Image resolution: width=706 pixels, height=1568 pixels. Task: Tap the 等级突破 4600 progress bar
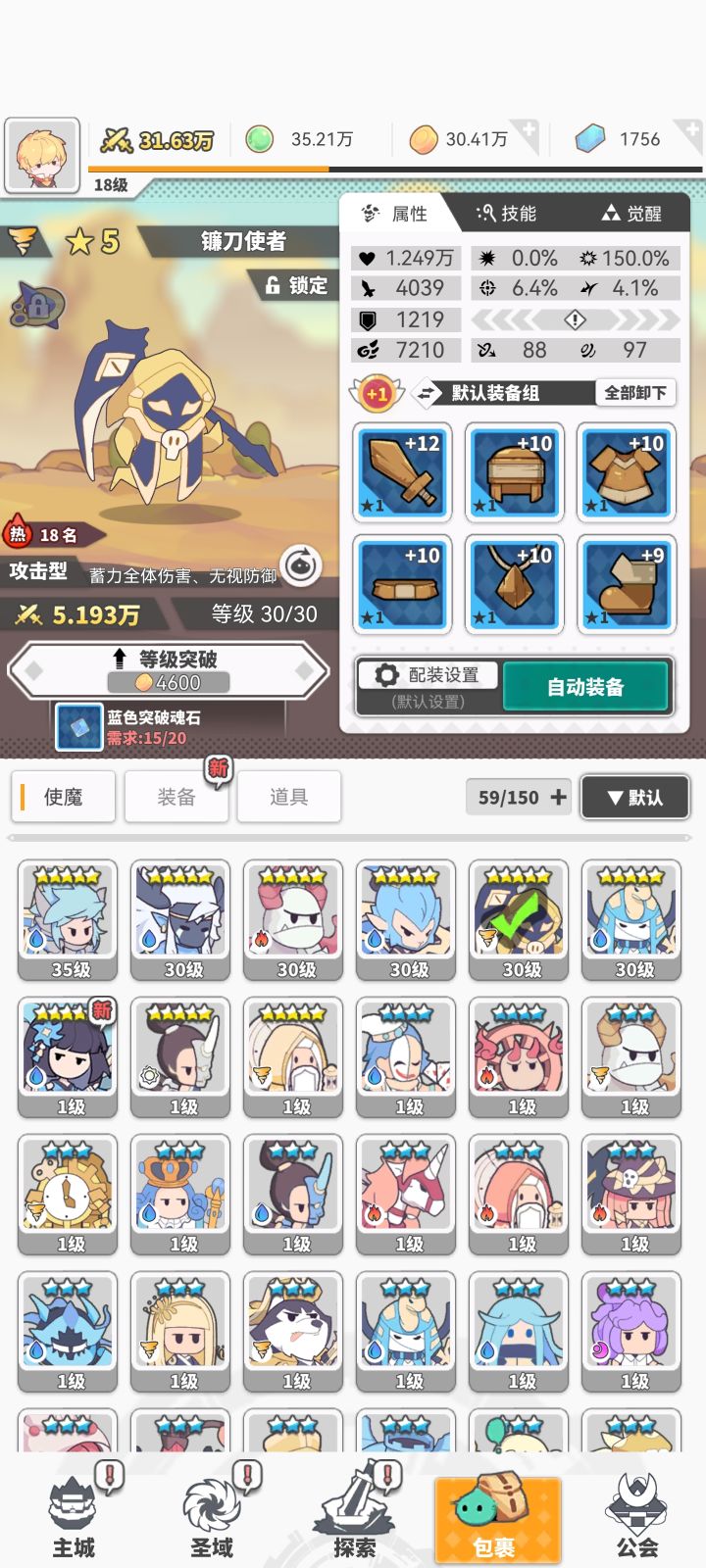tap(167, 673)
